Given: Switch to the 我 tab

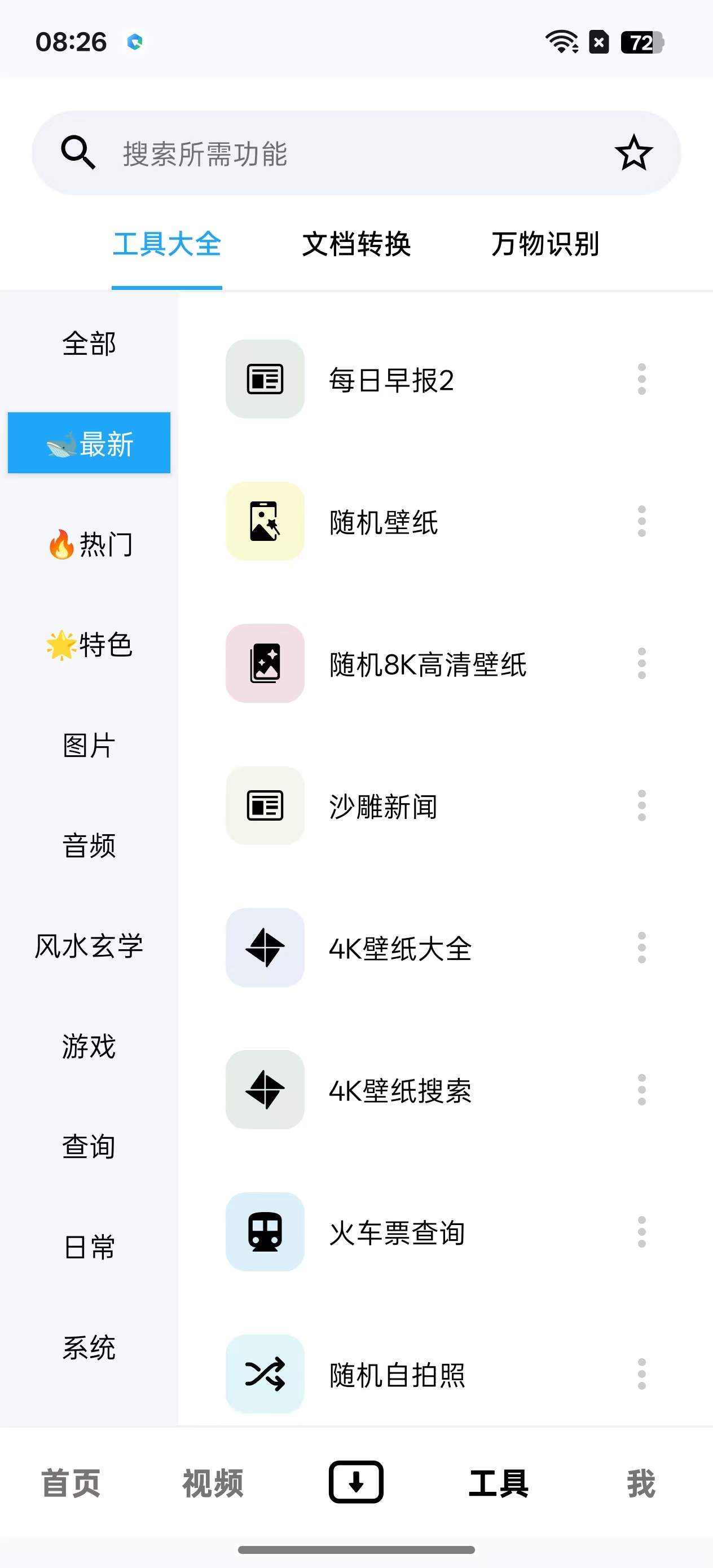Looking at the screenshot, I should (x=641, y=1483).
